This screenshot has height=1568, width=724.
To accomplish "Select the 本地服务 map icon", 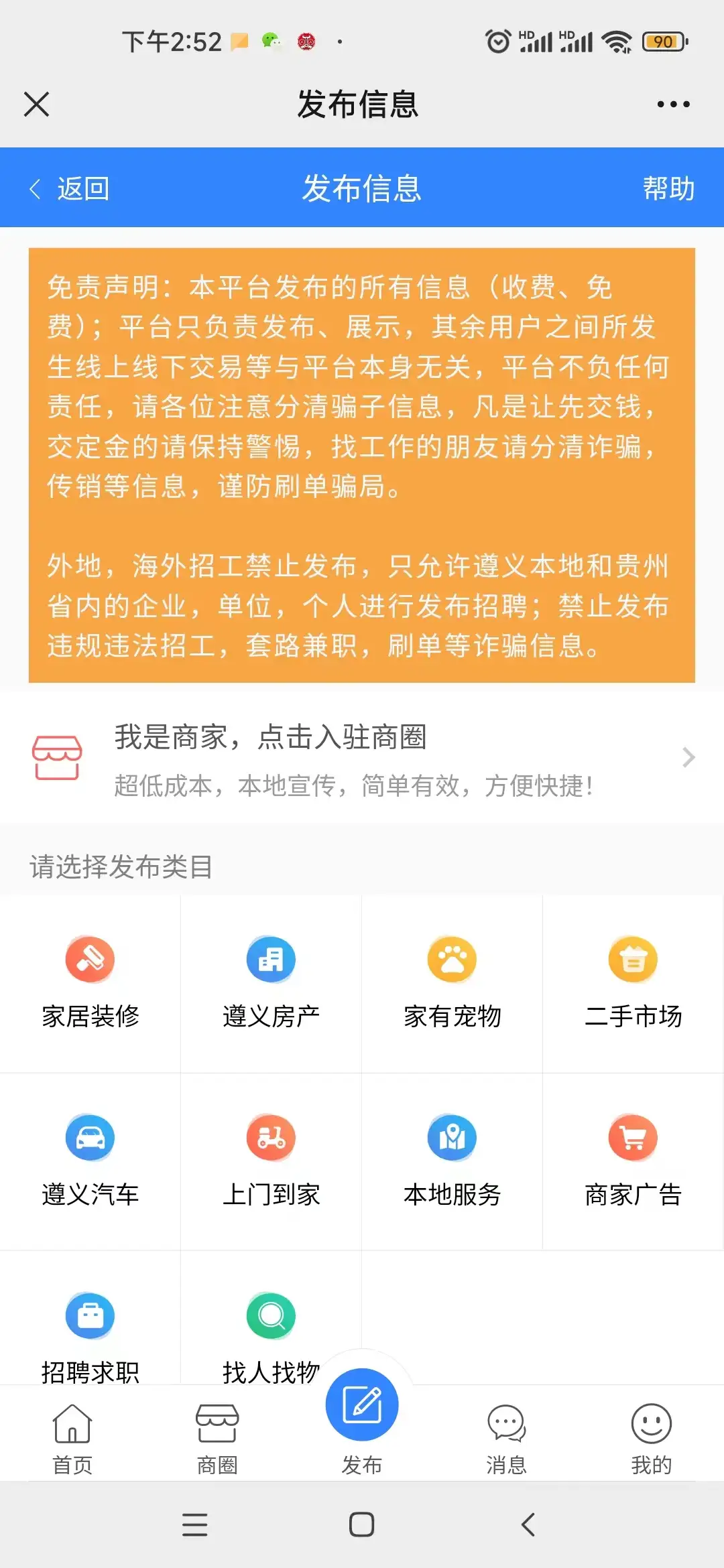I will point(452,1138).
